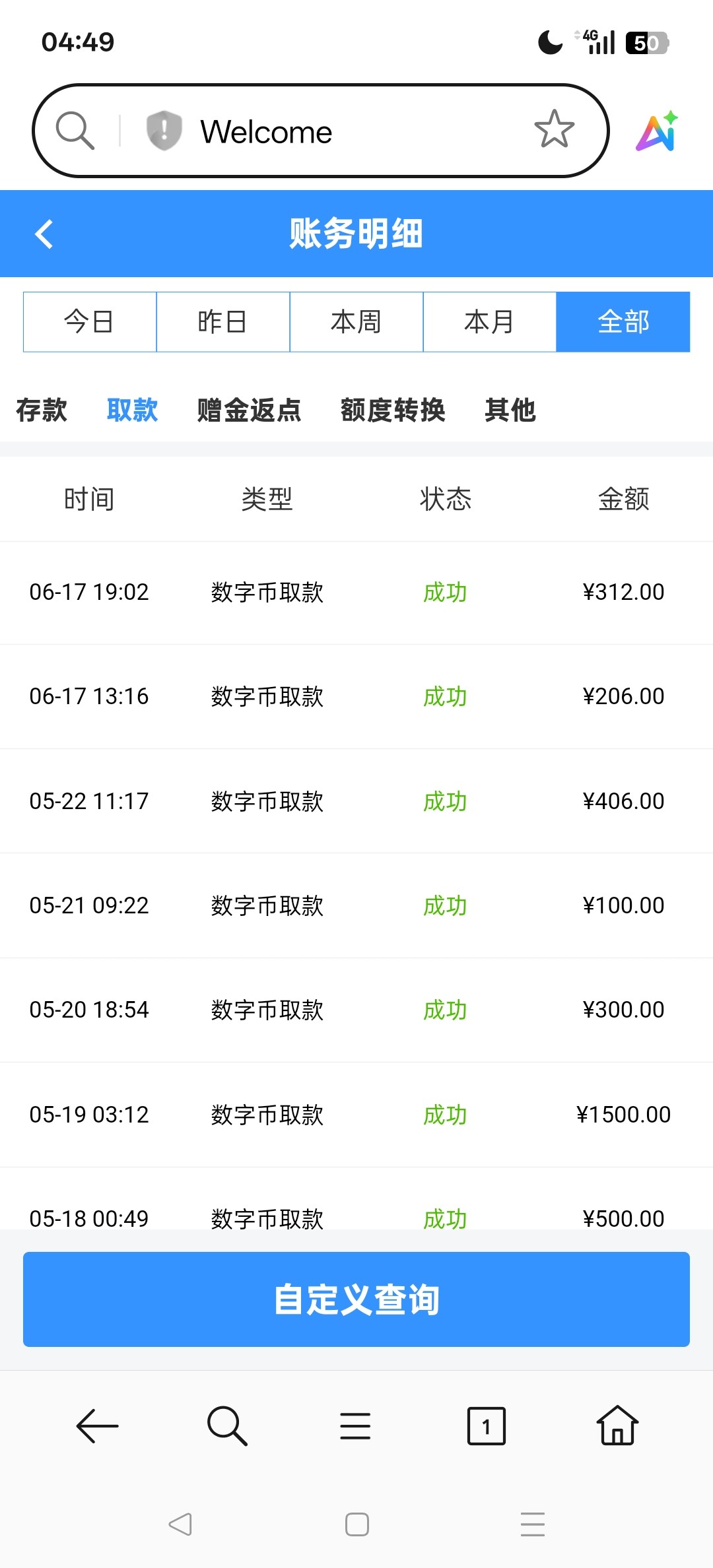Go back from 账务明细 page
The width and height of the screenshot is (713, 1568).
[x=44, y=234]
